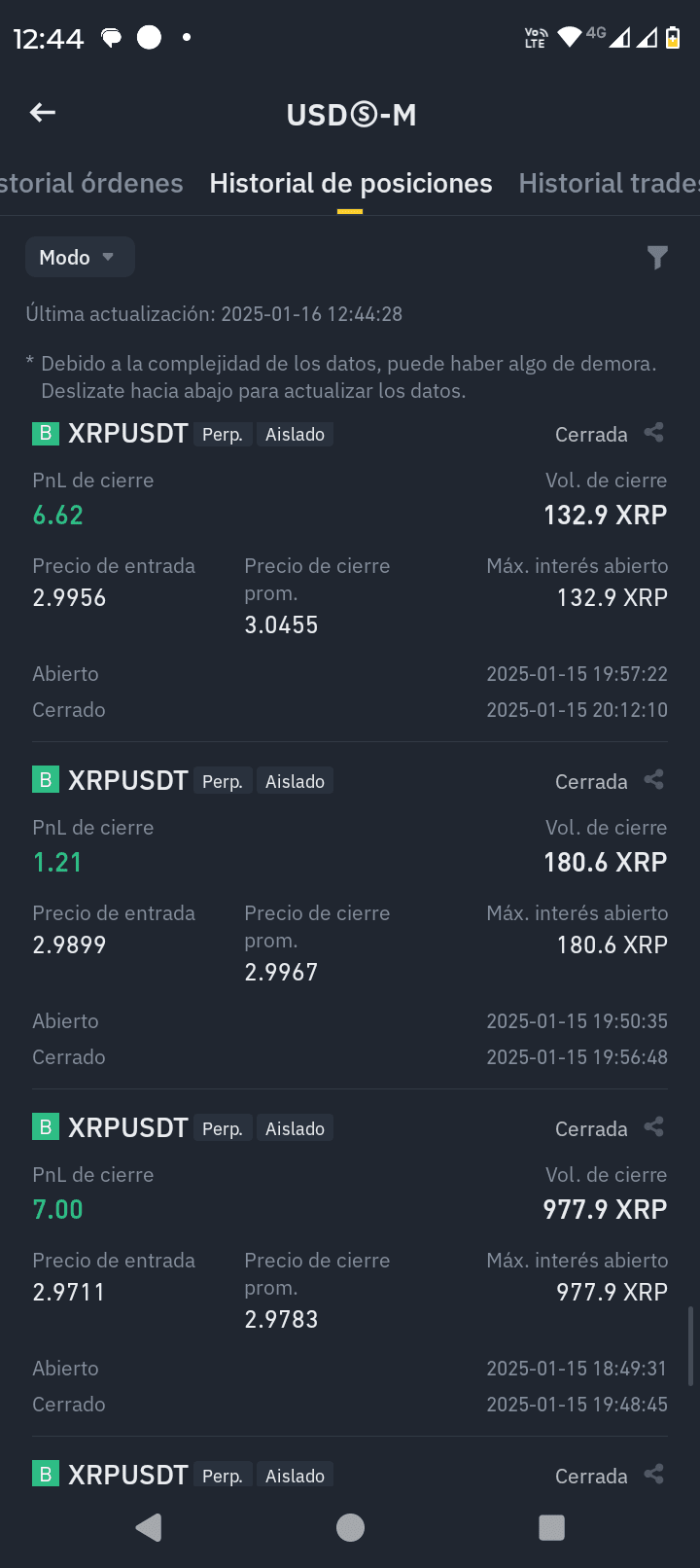The height and width of the screenshot is (1568, 700).
Task: Share the position with PnL 1.21
Action: 654,780
